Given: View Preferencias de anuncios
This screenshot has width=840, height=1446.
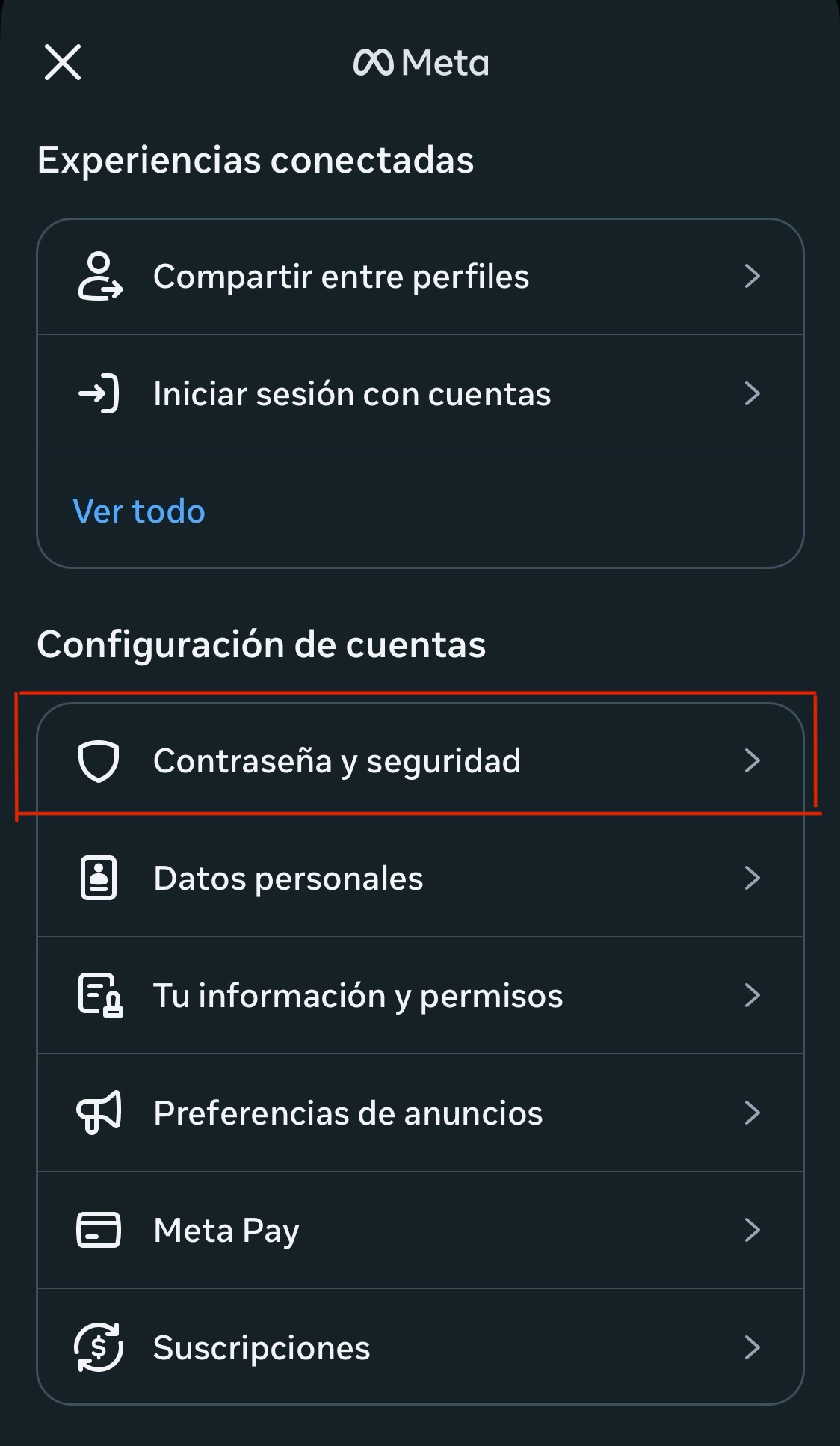Looking at the screenshot, I should [x=420, y=1113].
